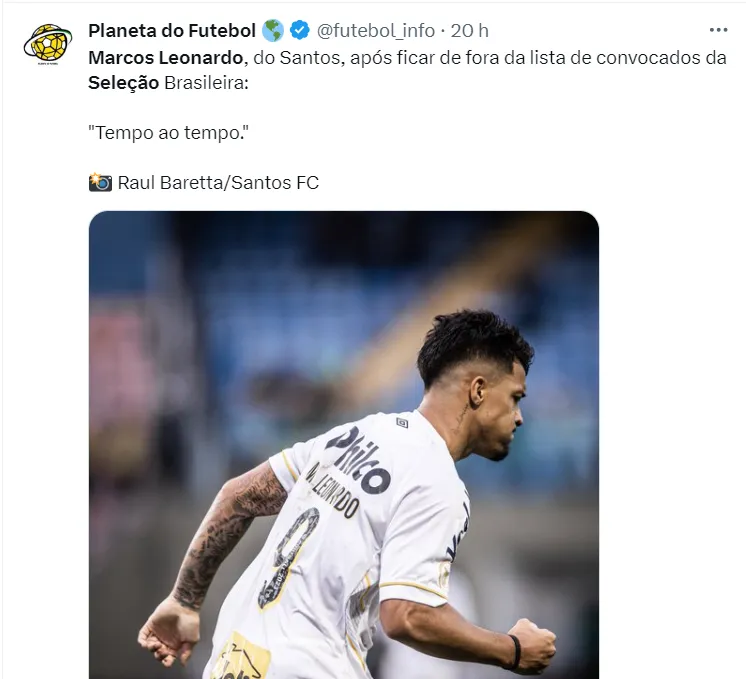Open the tweet's 20 h timestamp
Viewport: 746px width, 679px height.
[x=469, y=31]
